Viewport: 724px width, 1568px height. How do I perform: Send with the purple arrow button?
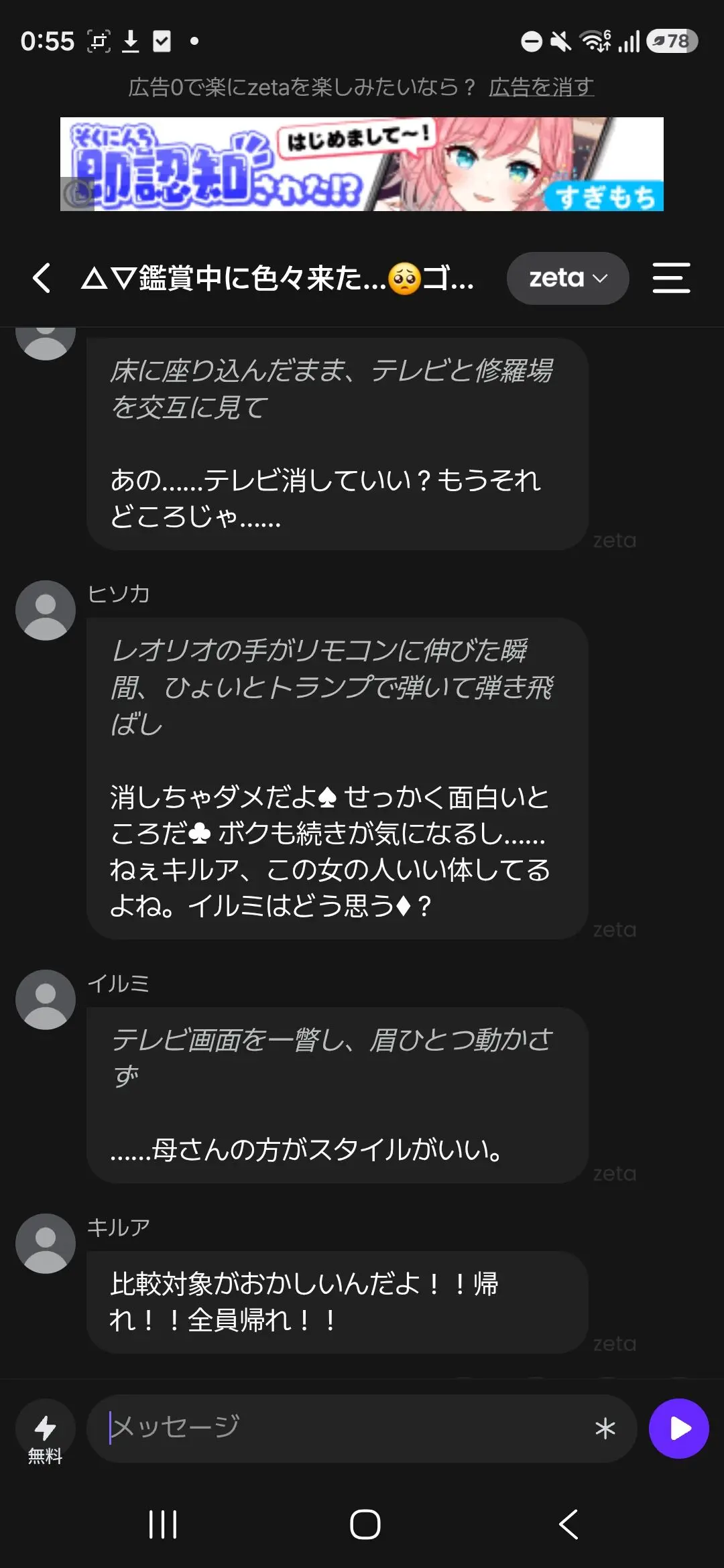[x=679, y=1429]
